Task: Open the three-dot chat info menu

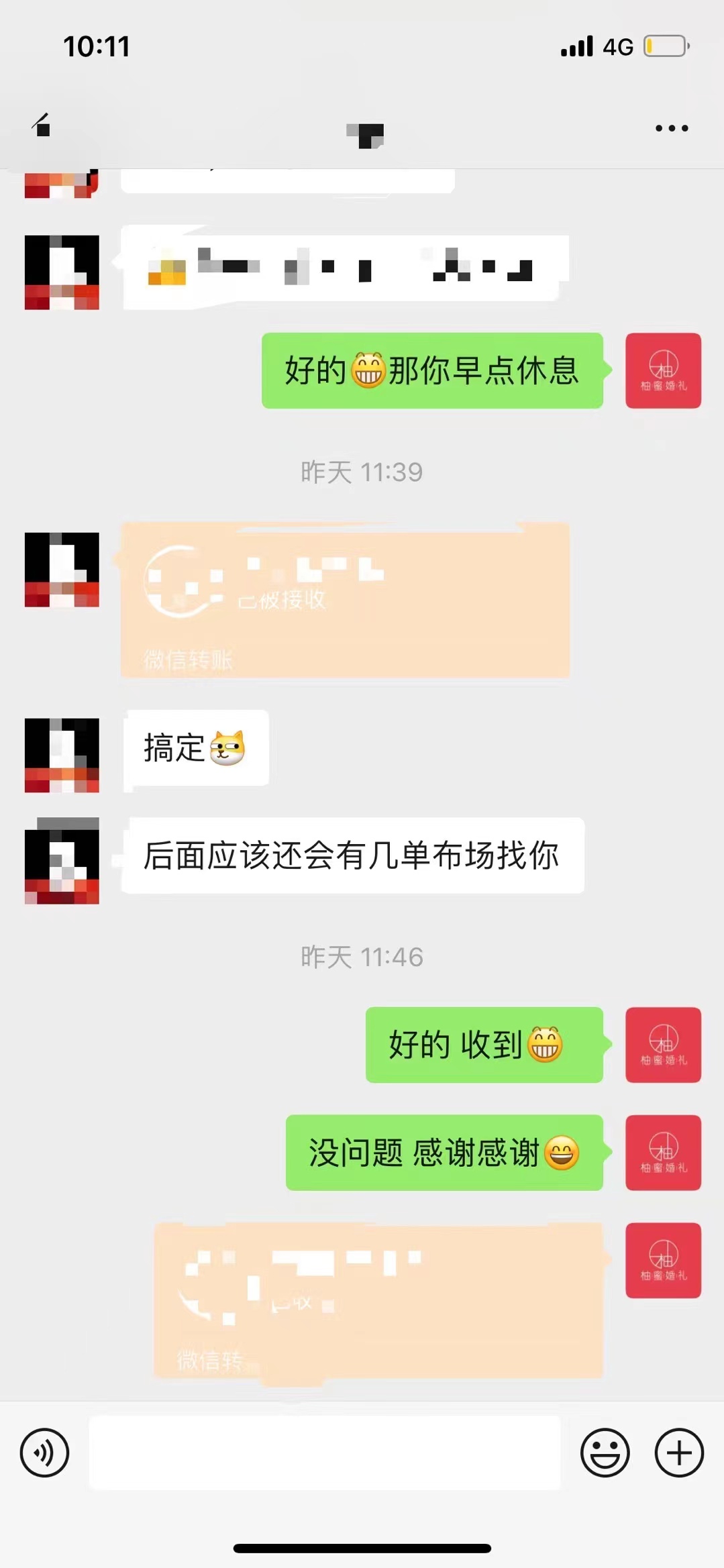Action: pos(672,128)
